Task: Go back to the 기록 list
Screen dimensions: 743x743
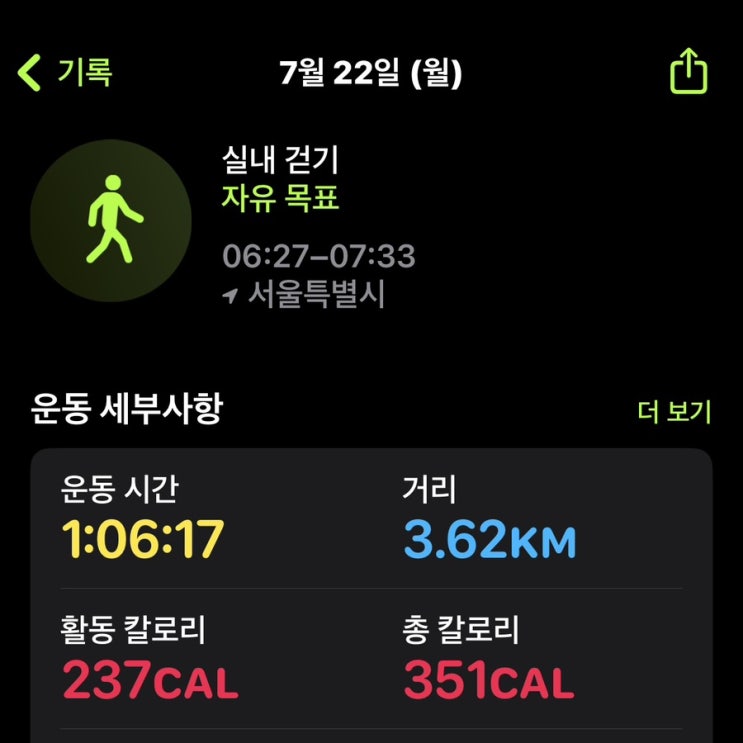Action: coord(66,73)
